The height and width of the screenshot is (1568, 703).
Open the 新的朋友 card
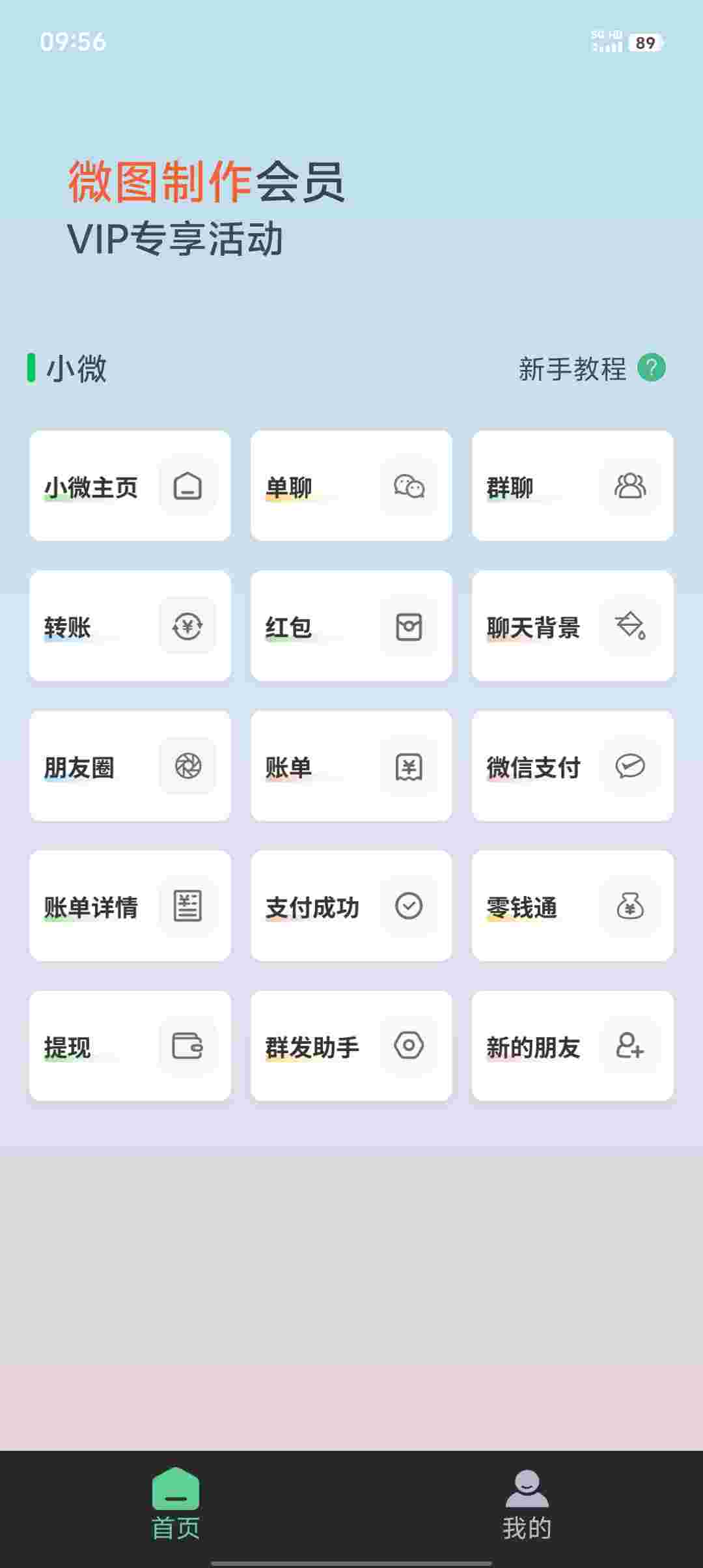[573, 1046]
